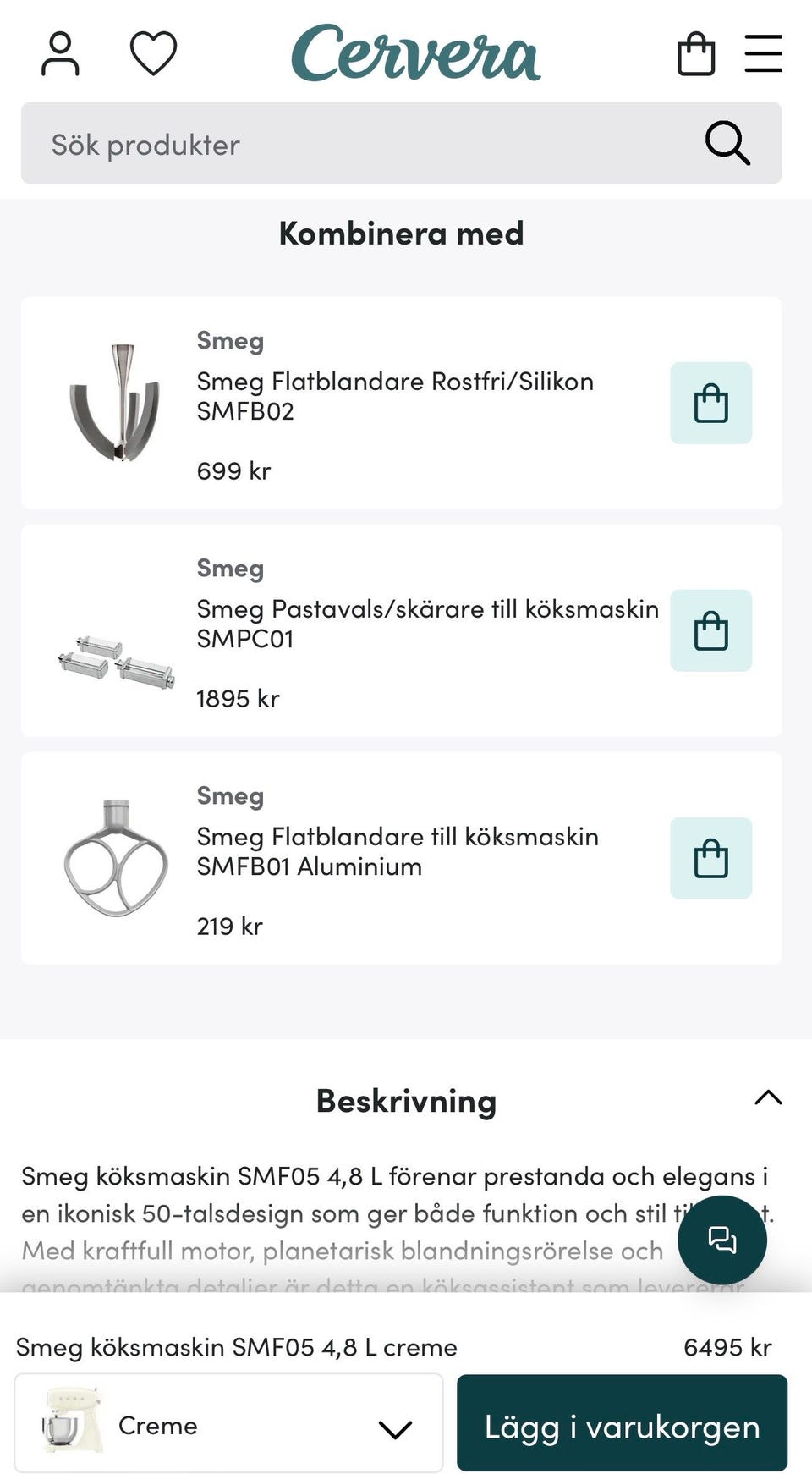Open the Creme color dropdown
Viewport: 812px width, 1474px height.
(x=228, y=1426)
